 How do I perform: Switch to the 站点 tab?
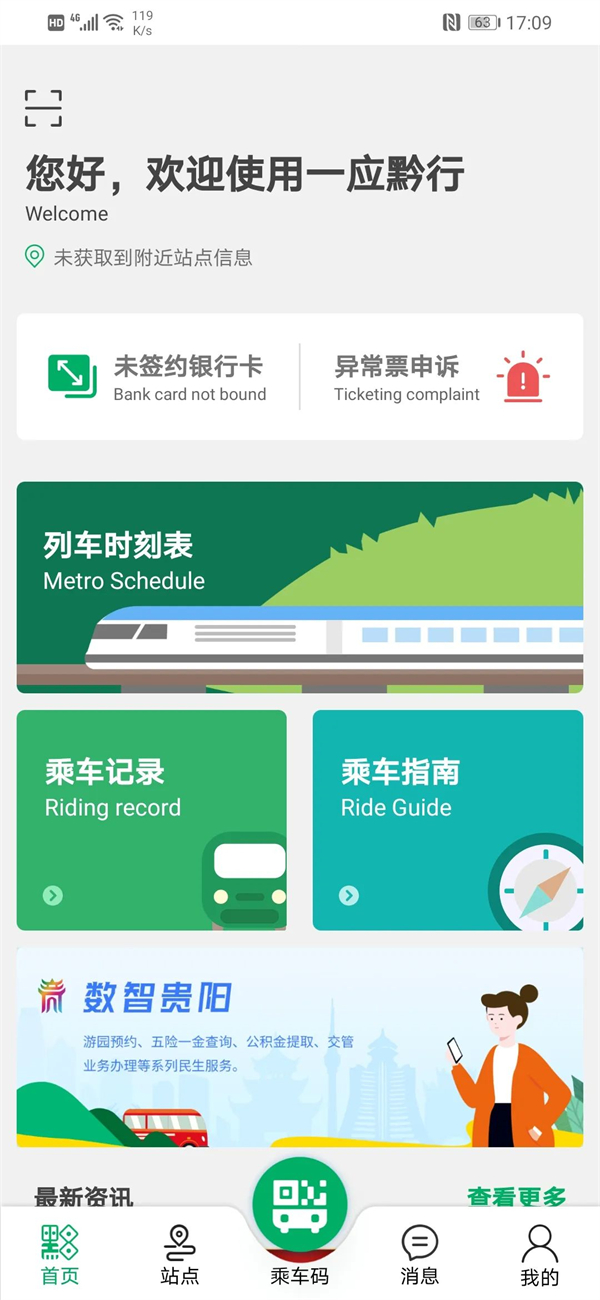180,1254
